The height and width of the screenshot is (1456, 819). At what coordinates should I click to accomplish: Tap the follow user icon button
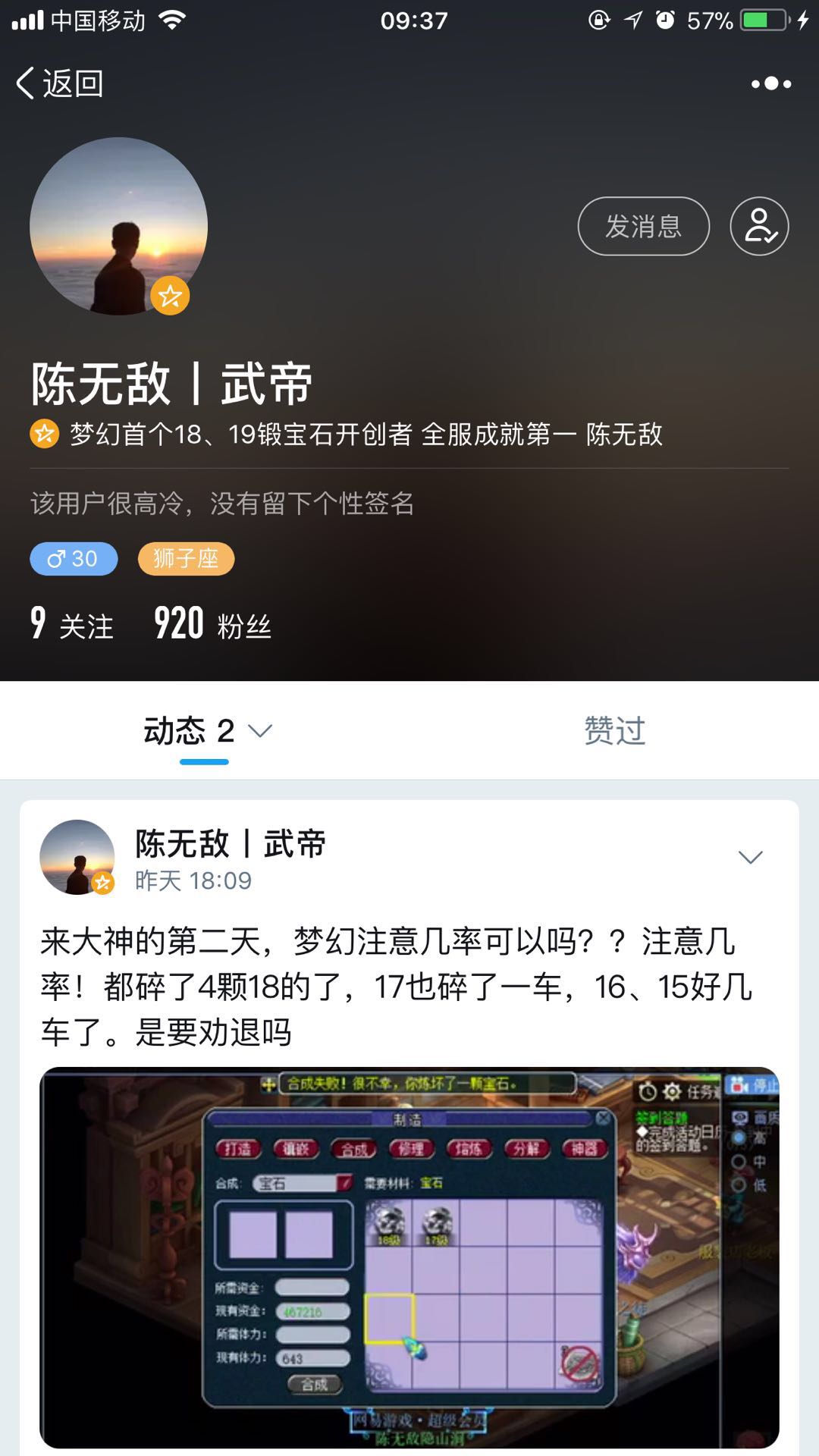tap(759, 226)
